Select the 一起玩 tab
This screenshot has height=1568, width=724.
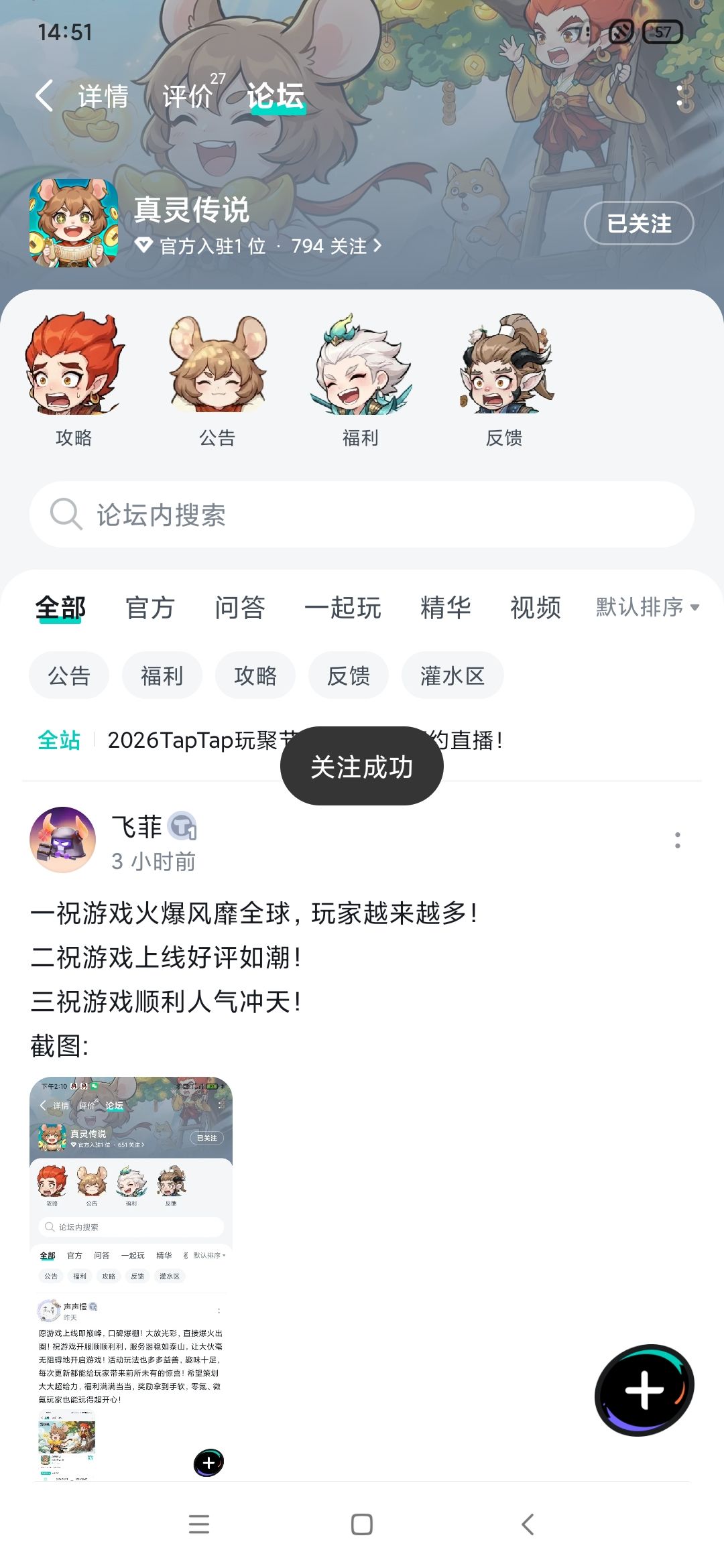(x=343, y=608)
